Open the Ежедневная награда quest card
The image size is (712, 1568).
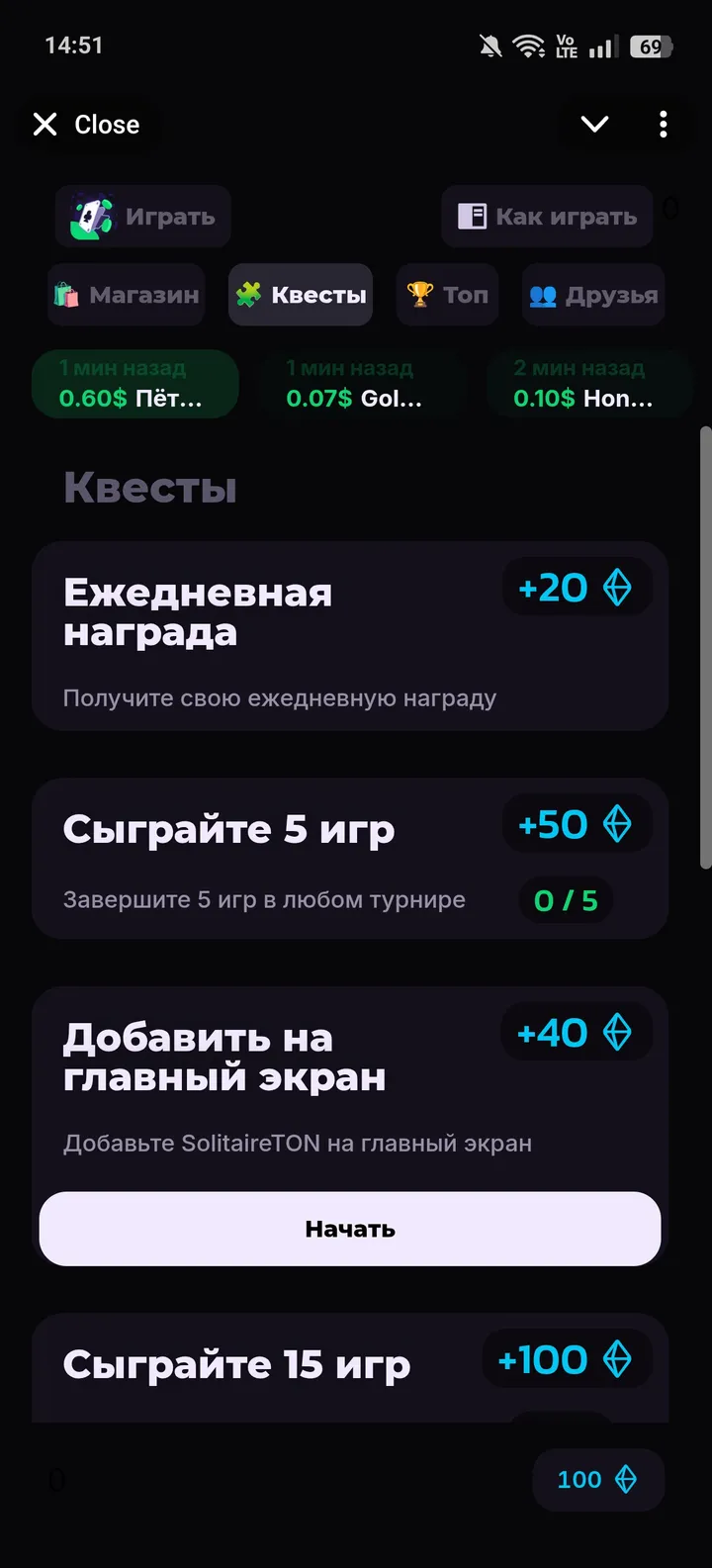click(x=349, y=637)
